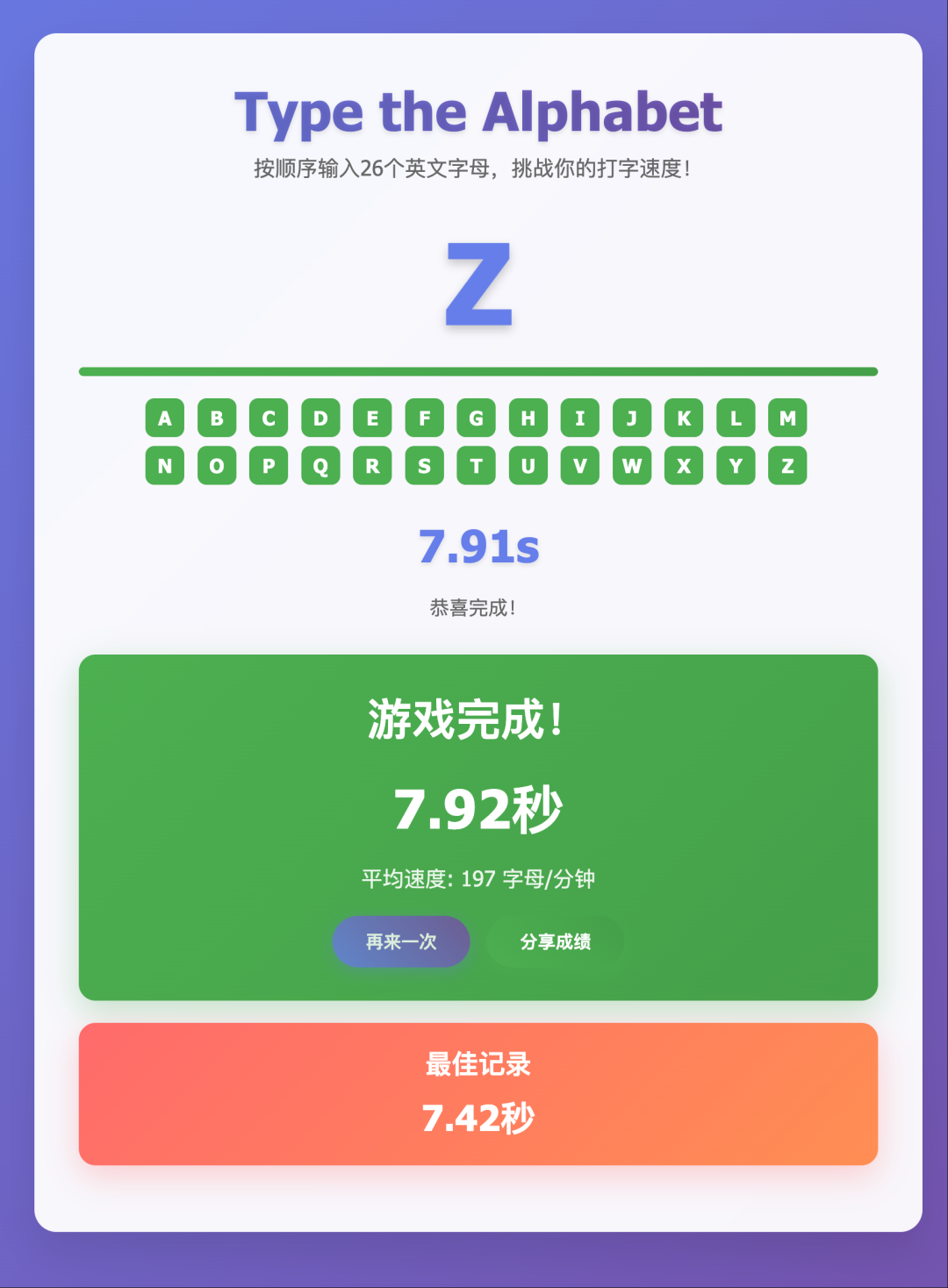Share your score with 分享成绩
This screenshot has width=948, height=1288.
click(x=555, y=941)
